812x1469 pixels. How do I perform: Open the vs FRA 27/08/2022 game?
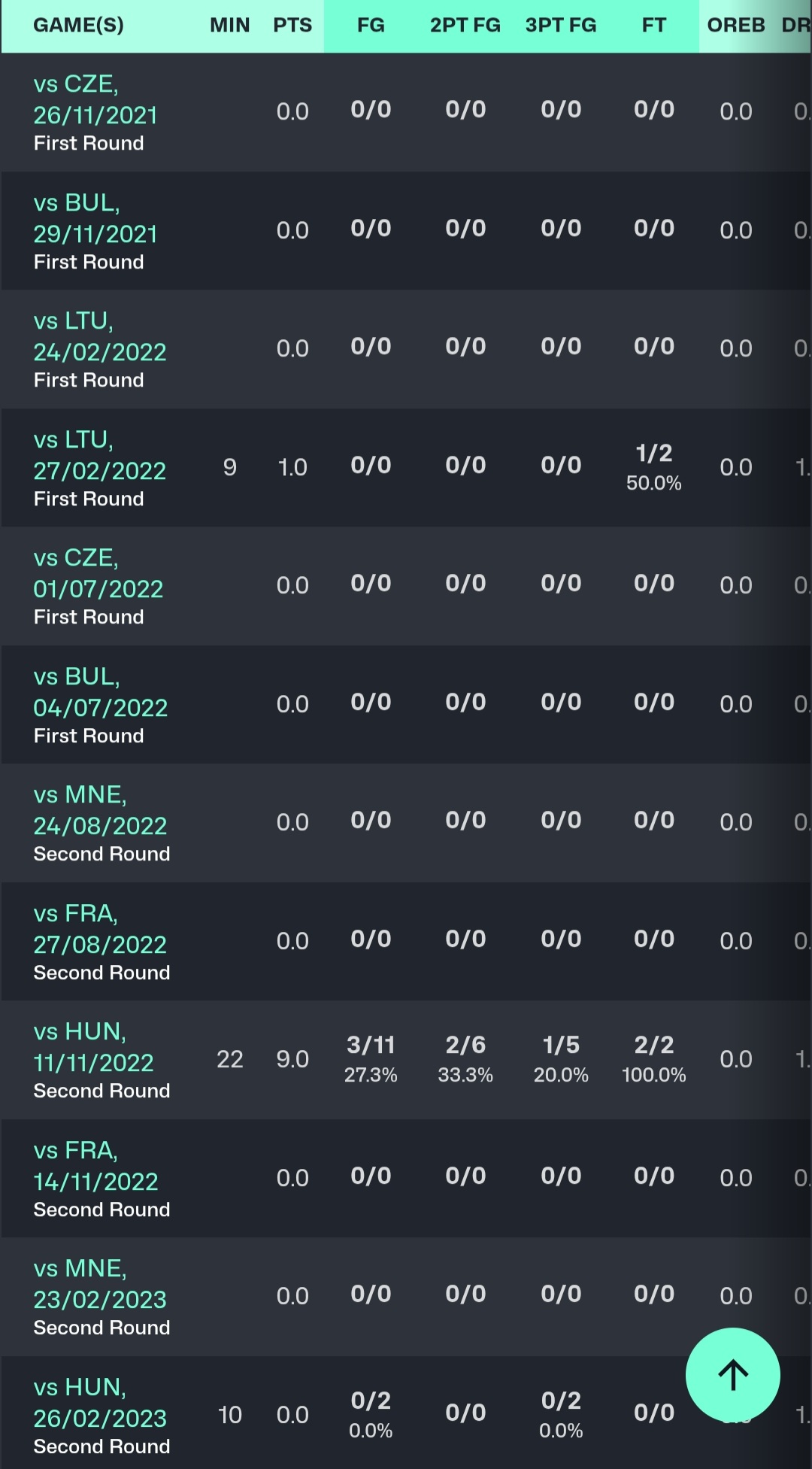(99, 930)
